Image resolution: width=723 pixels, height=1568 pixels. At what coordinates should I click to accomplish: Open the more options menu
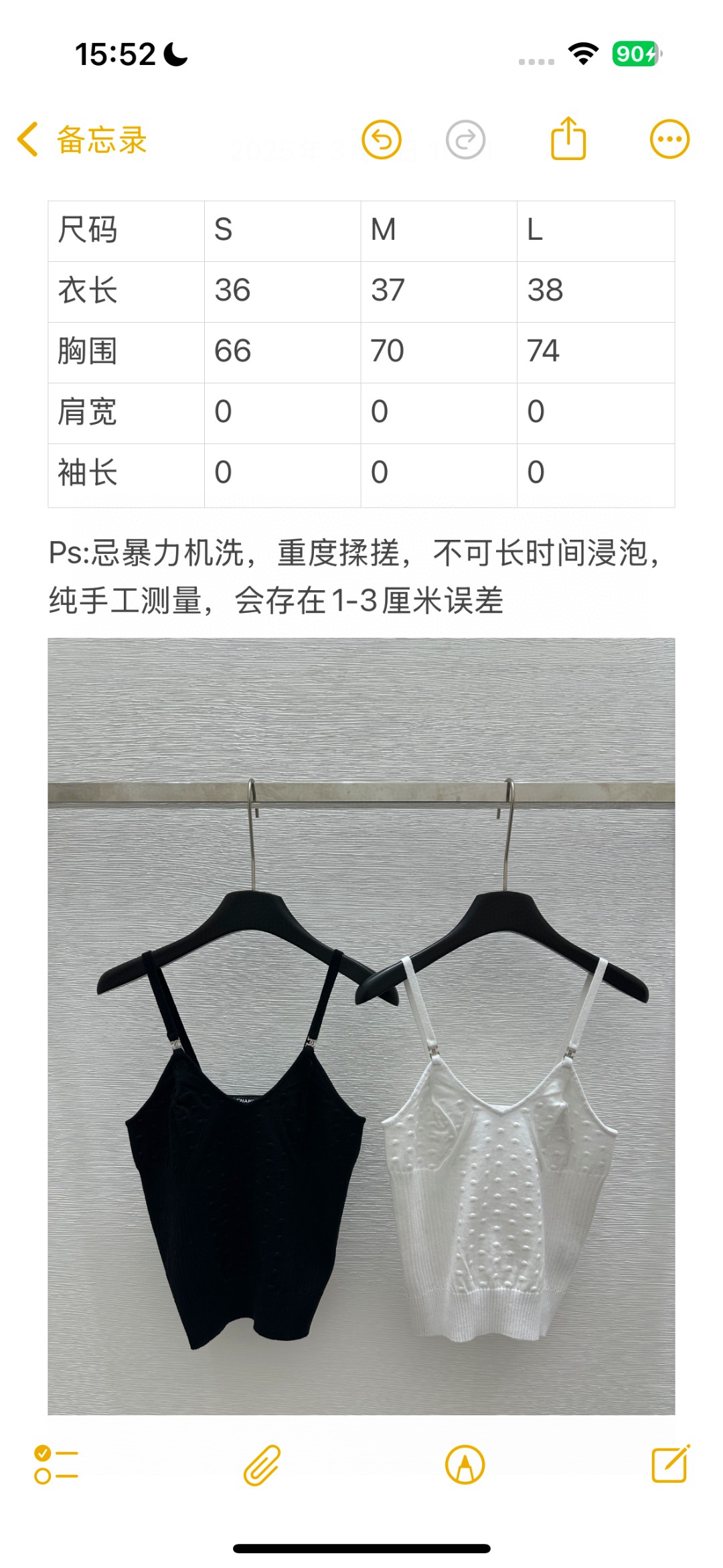point(669,140)
